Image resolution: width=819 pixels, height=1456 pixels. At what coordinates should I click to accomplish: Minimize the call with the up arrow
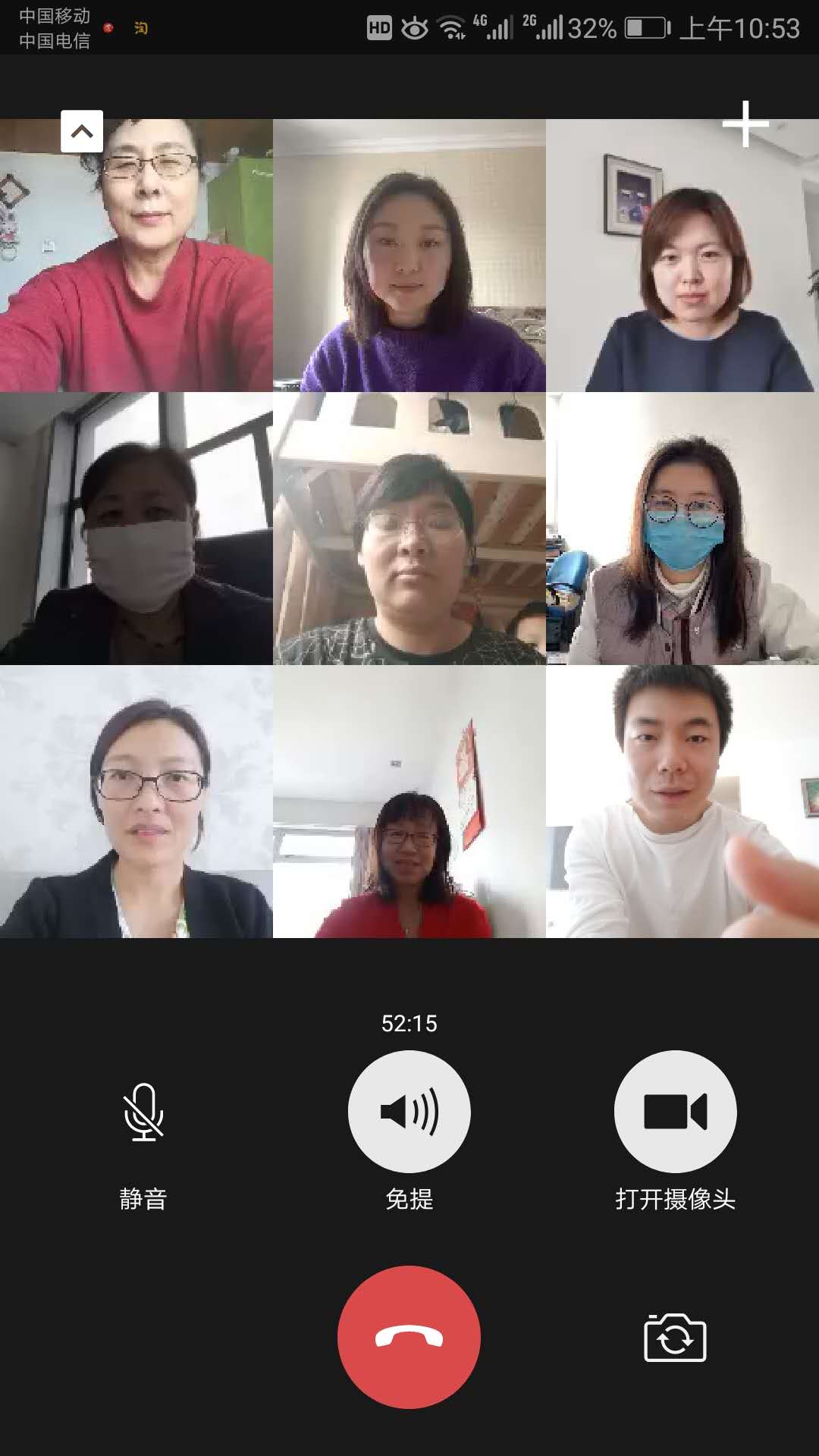point(82,131)
